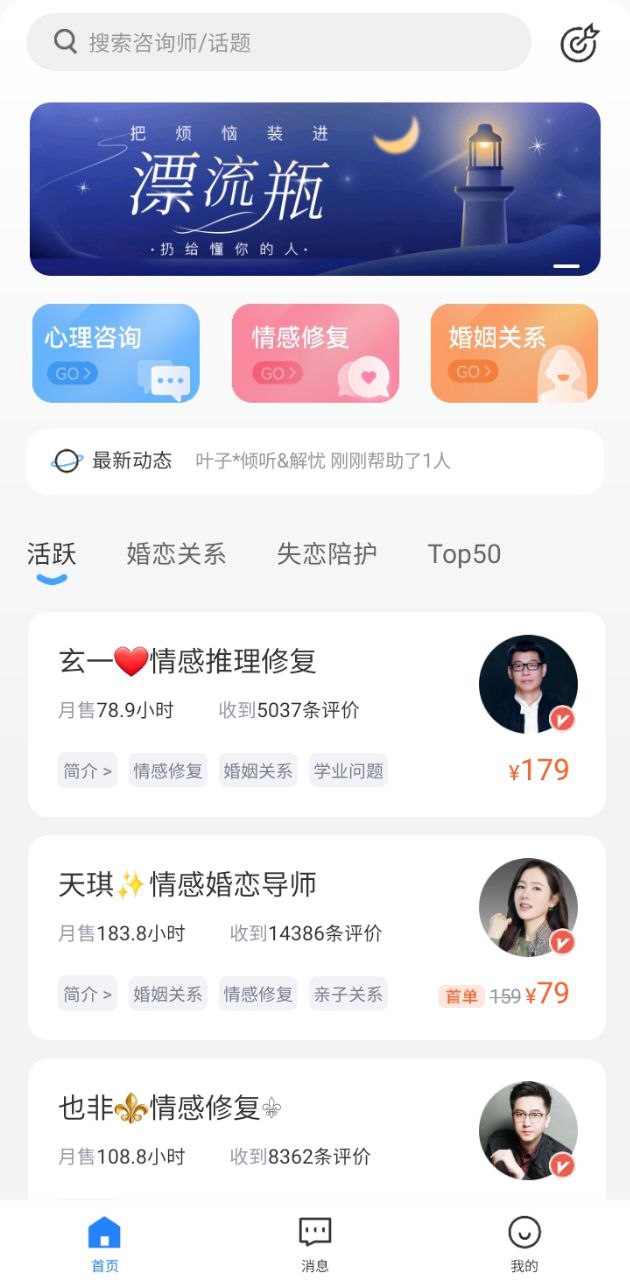Viewport: 630px width, 1280px height.
Task: Tap the 搜索咨询师/话题 search box
Action: [x=278, y=42]
